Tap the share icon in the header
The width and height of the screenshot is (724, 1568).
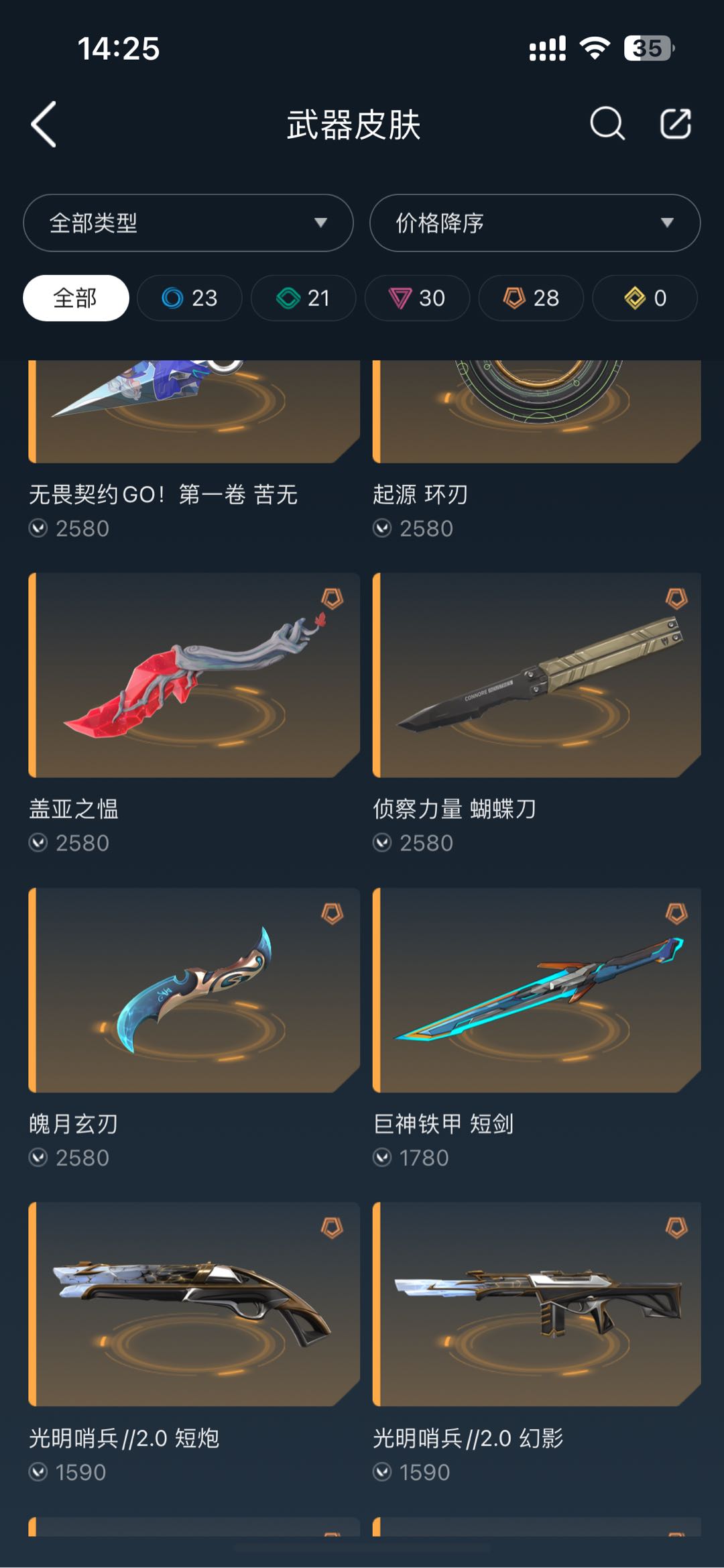[675, 123]
